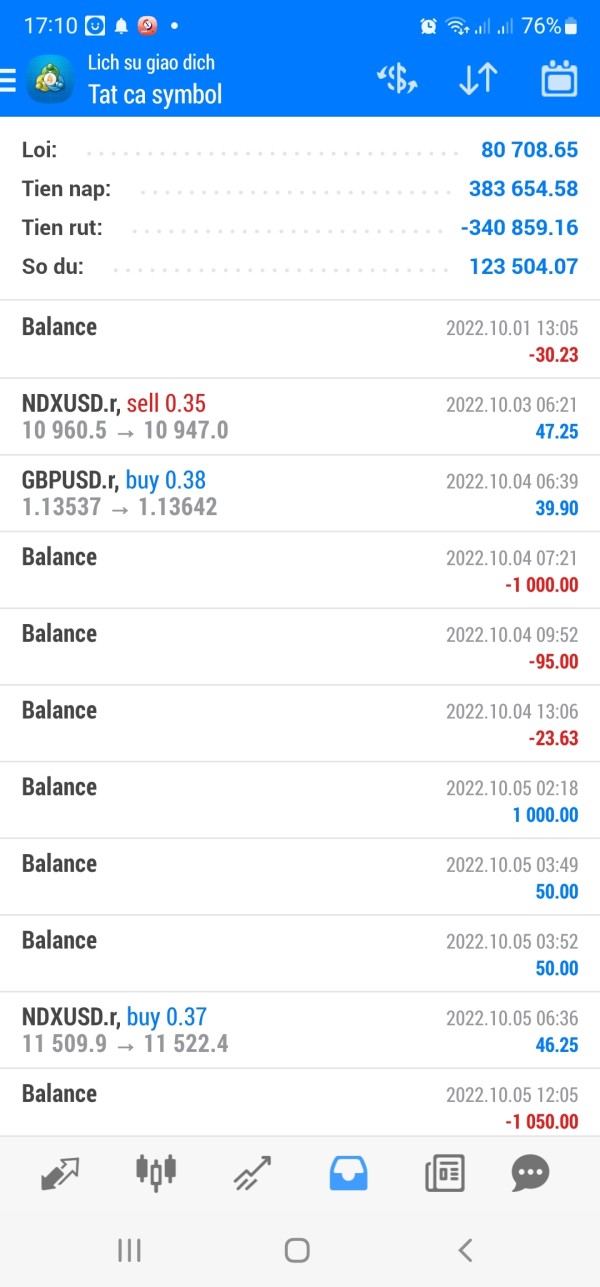Screen dimensions: 600x1287
Task: Go back using the system back button
Action: click(x=464, y=1249)
